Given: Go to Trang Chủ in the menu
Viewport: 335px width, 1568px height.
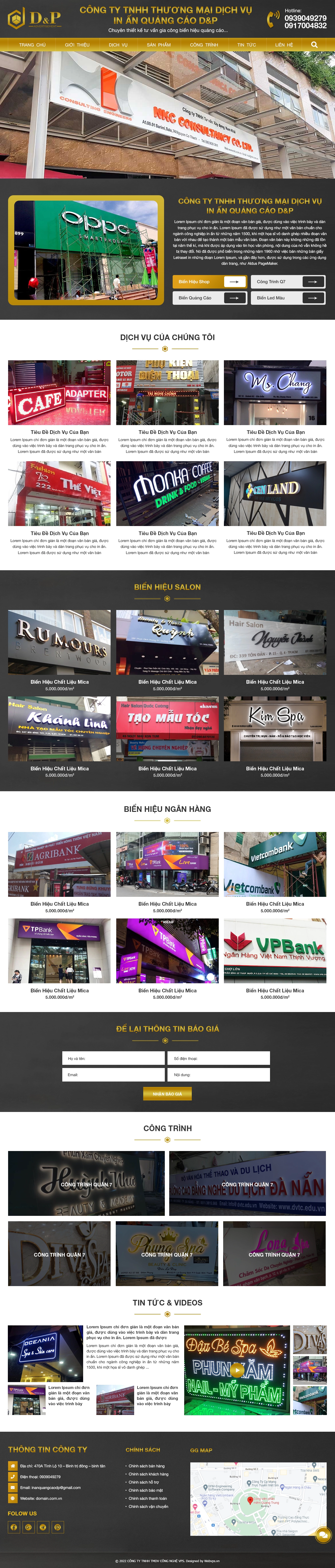Looking at the screenshot, I should pyautogui.click(x=32, y=44).
